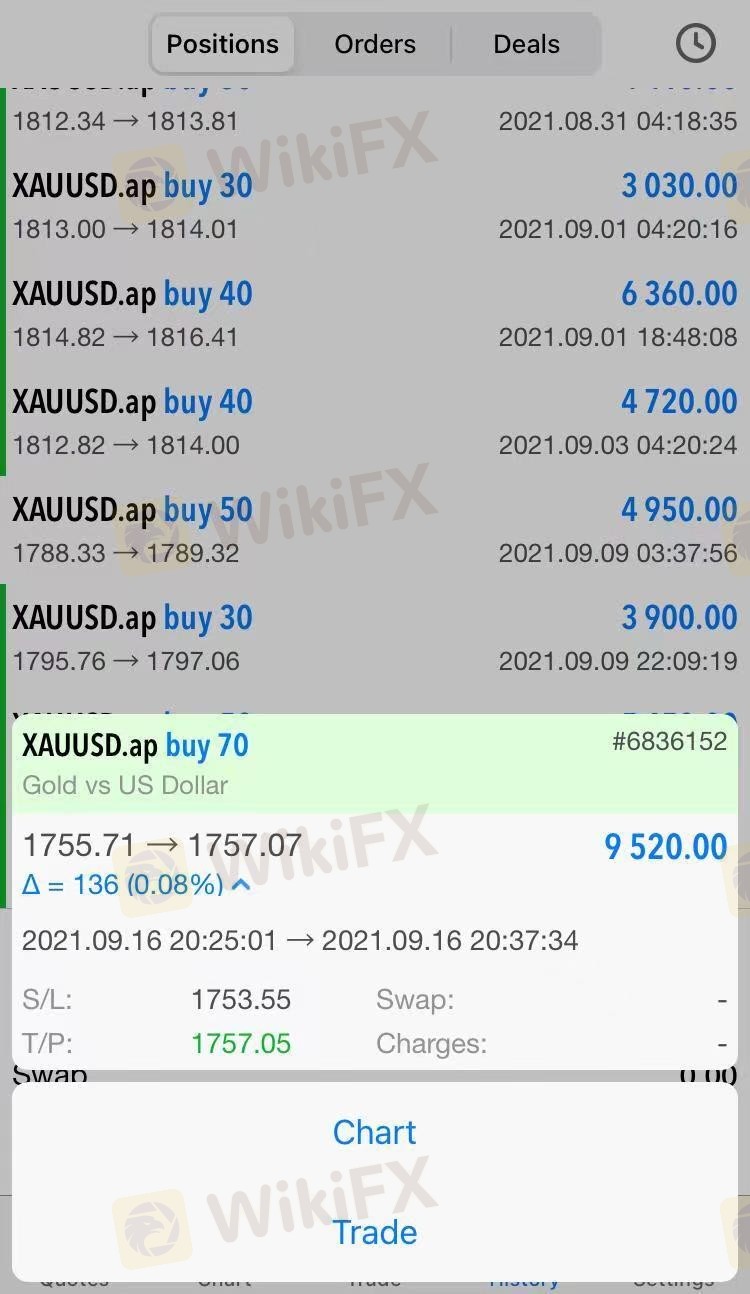Switch to the Orders tab
Viewport: 750px width, 1294px height.
click(x=375, y=44)
